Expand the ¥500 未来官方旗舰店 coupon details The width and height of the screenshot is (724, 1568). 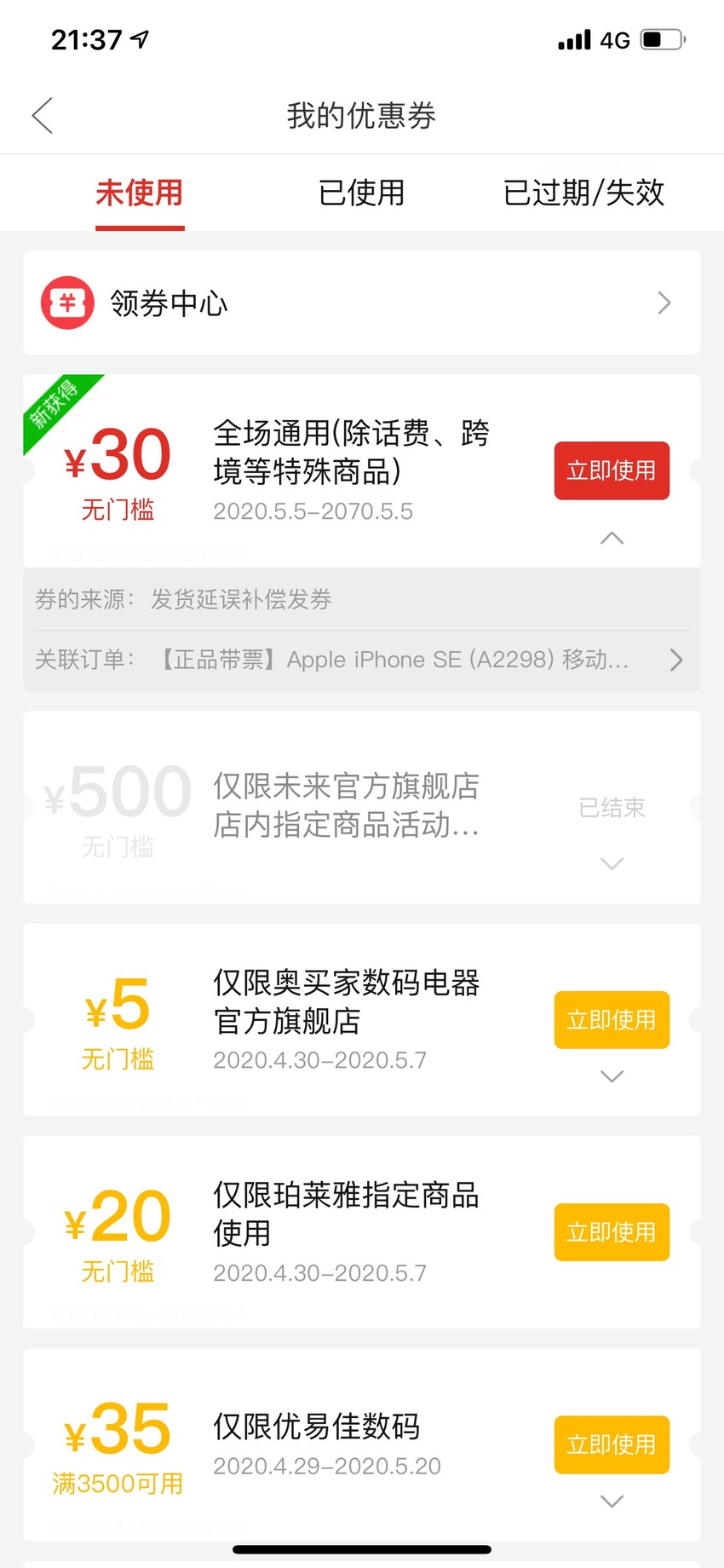tap(612, 863)
